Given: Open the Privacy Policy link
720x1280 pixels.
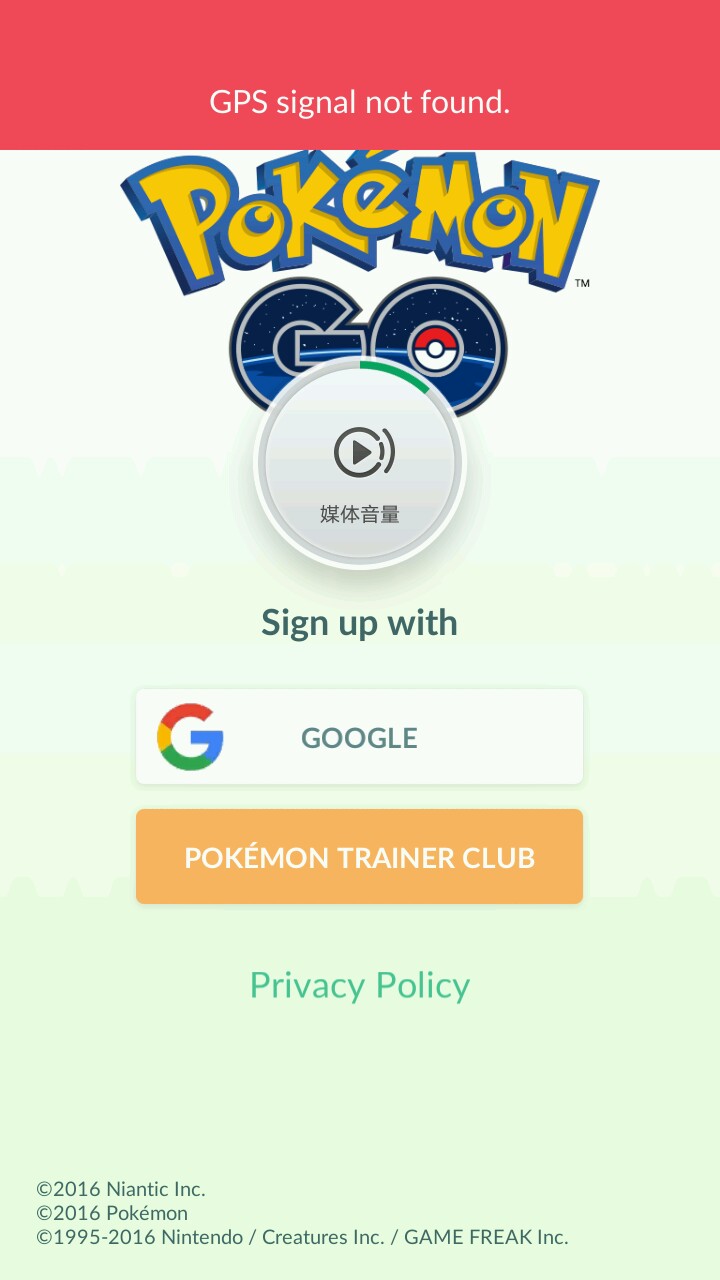Looking at the screenshot, I should point(359,985).
